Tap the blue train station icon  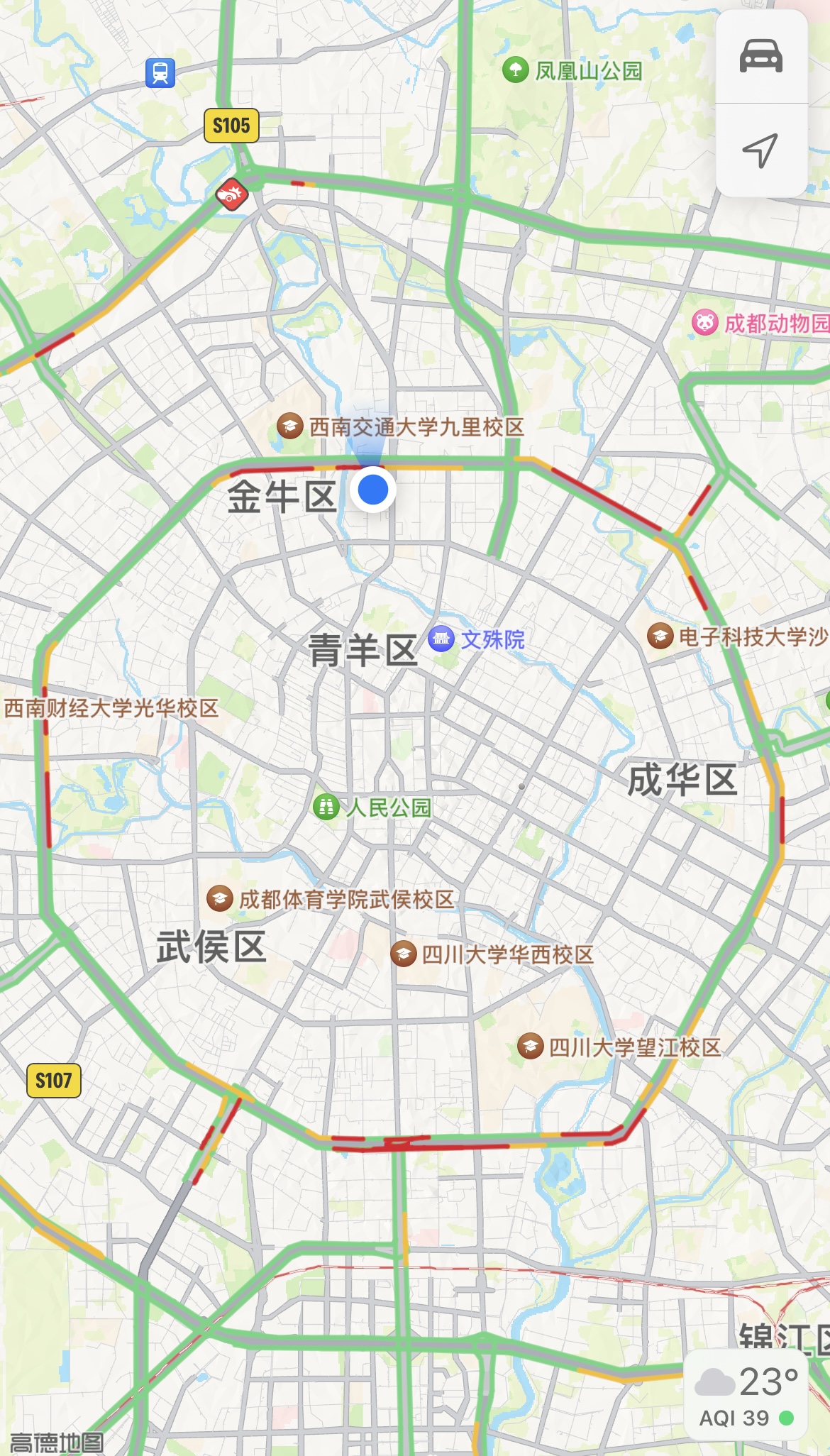coord(160,72)
